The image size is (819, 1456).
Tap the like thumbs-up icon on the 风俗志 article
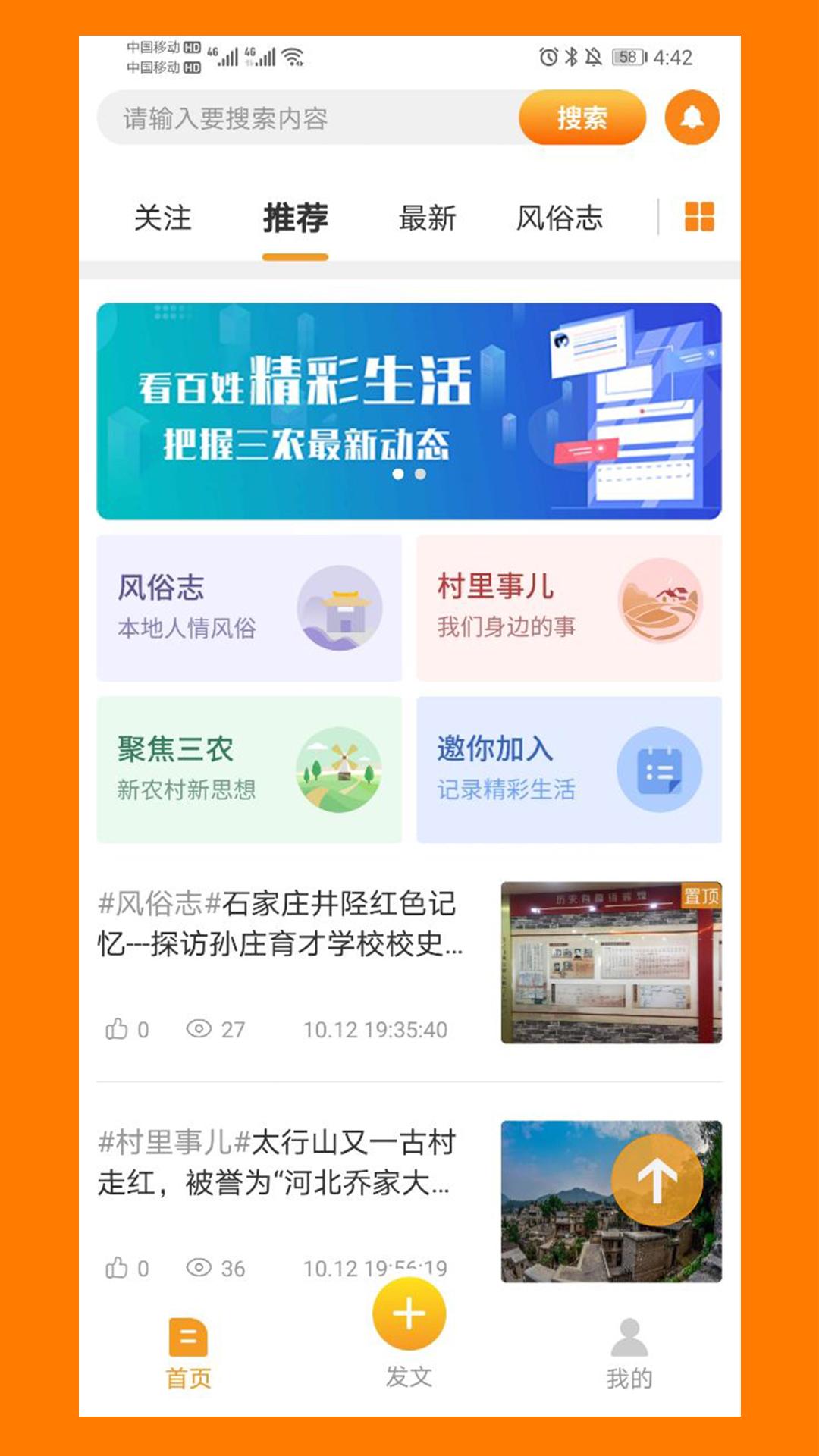118,1029
